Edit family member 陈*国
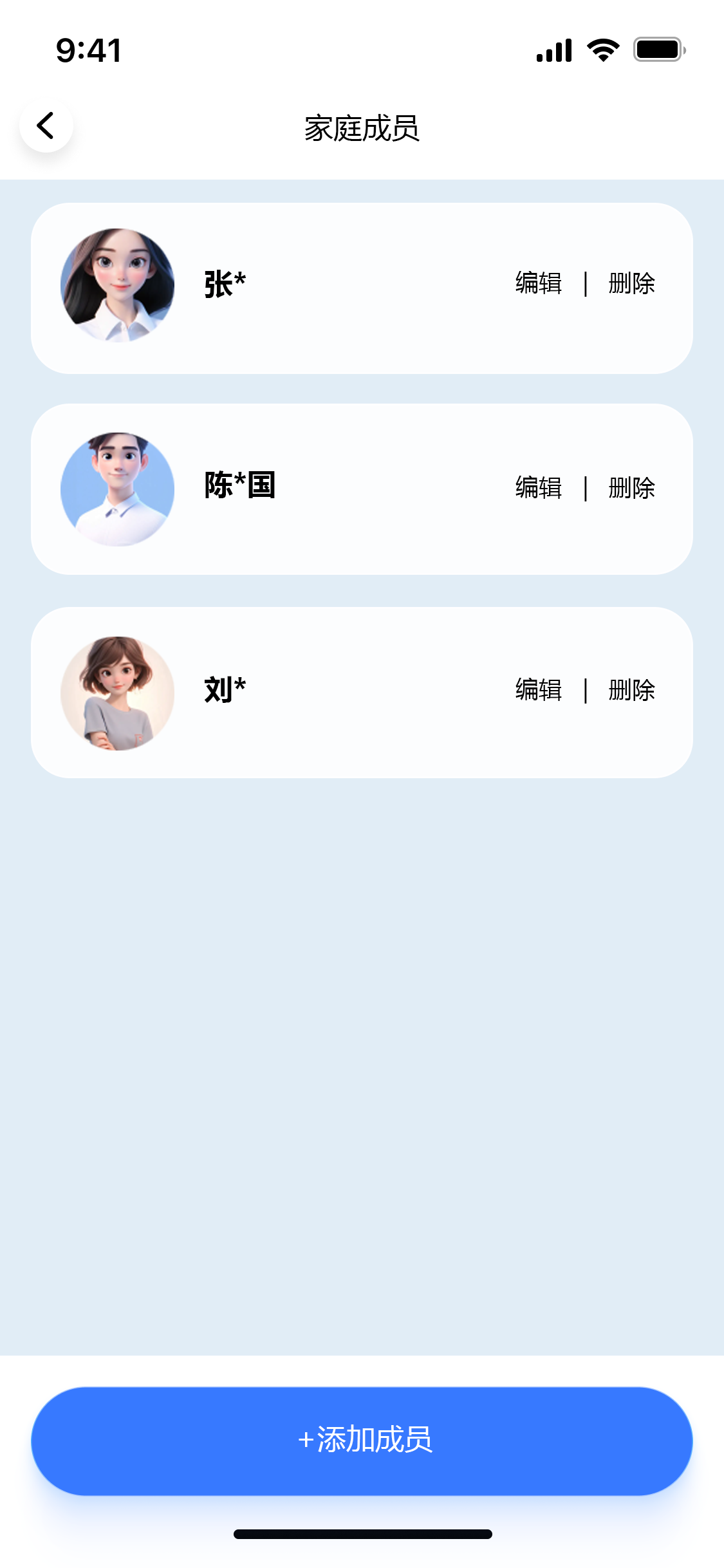 point(539,487)
